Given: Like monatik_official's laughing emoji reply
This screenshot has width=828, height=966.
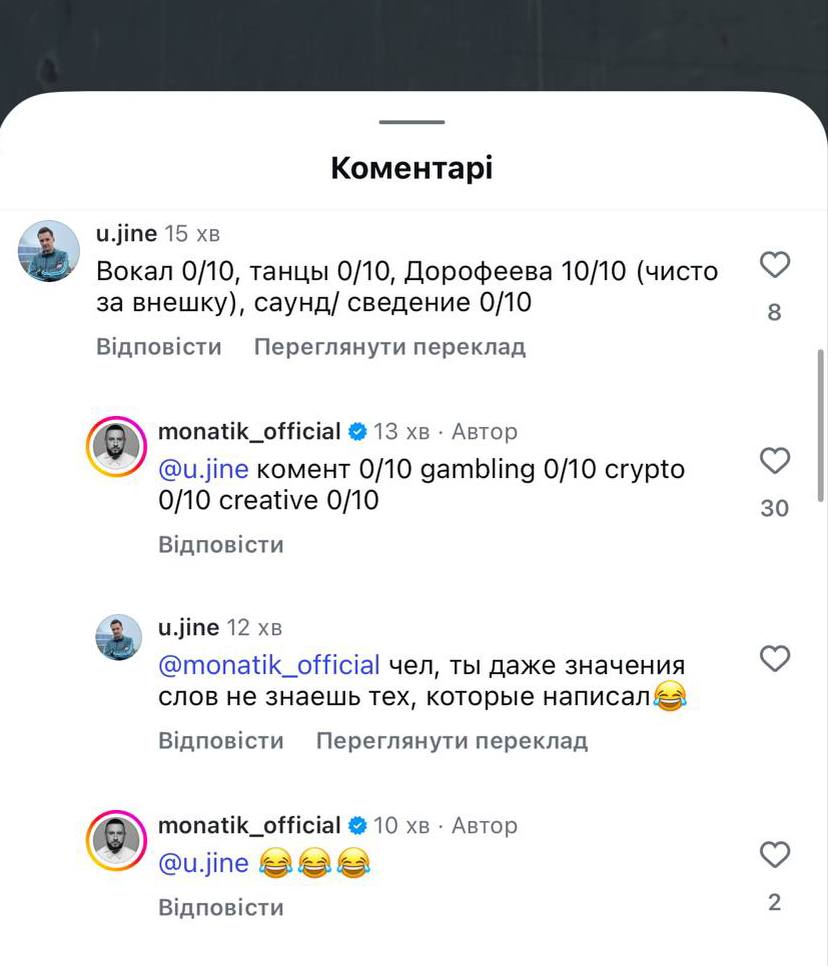Looking at the screenshot, I should pyautogui.click(x=775, y=855).
